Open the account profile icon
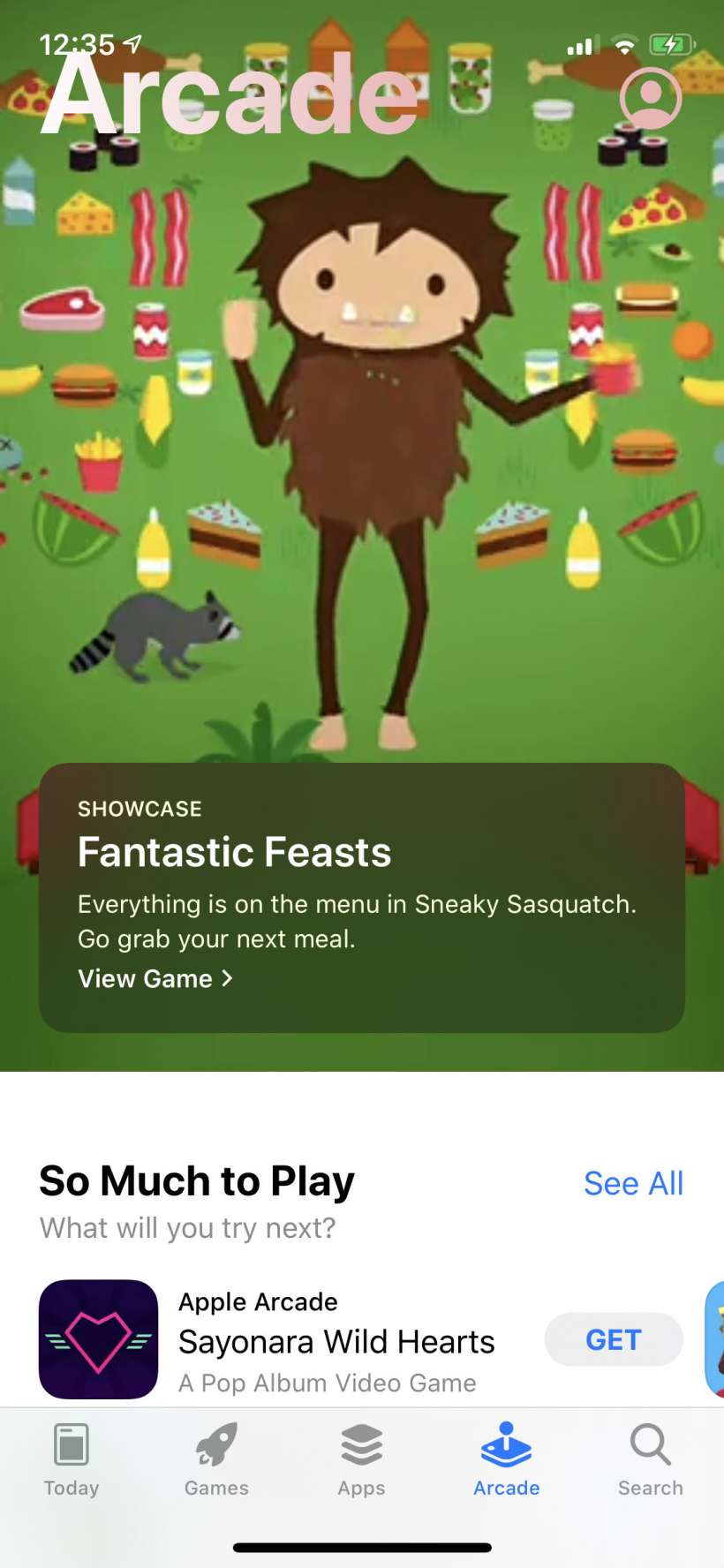Viewport: 724px width, 1568px height. pyautogui.click(x=650, y=98)
